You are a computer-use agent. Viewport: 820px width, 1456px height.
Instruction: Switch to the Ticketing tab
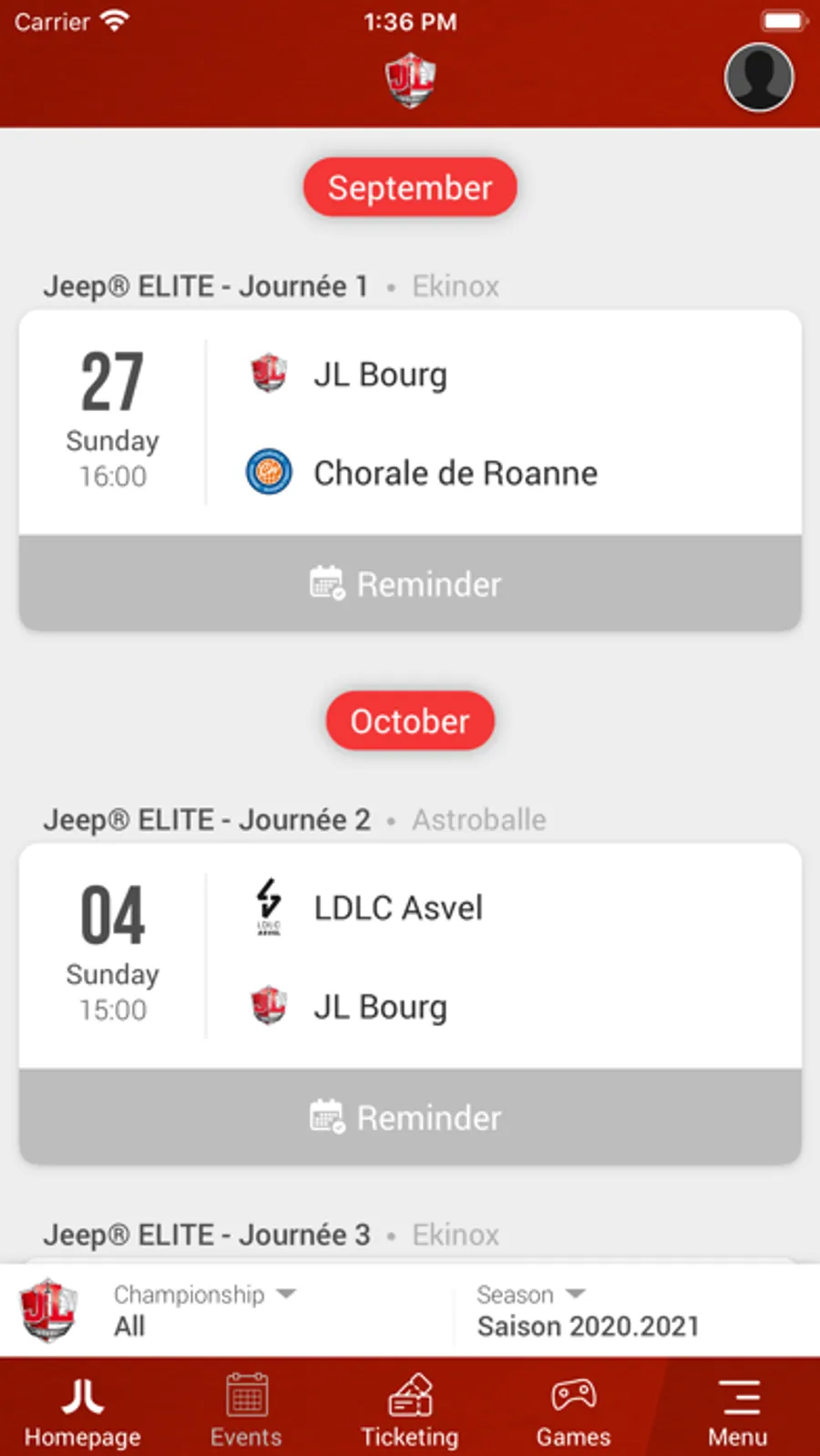click(x=410, y=1409)
